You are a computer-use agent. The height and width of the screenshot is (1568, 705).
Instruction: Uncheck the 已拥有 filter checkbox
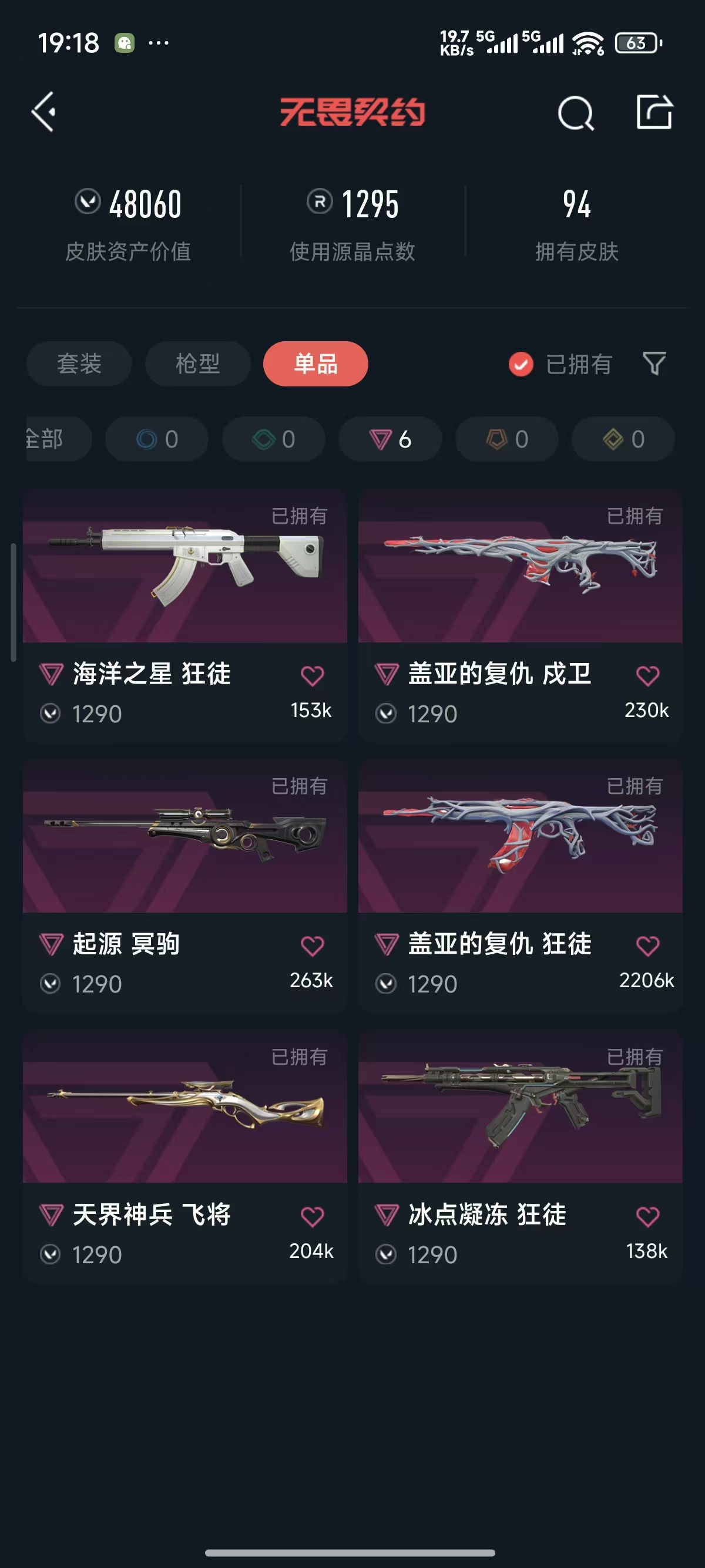click(521, 365)
